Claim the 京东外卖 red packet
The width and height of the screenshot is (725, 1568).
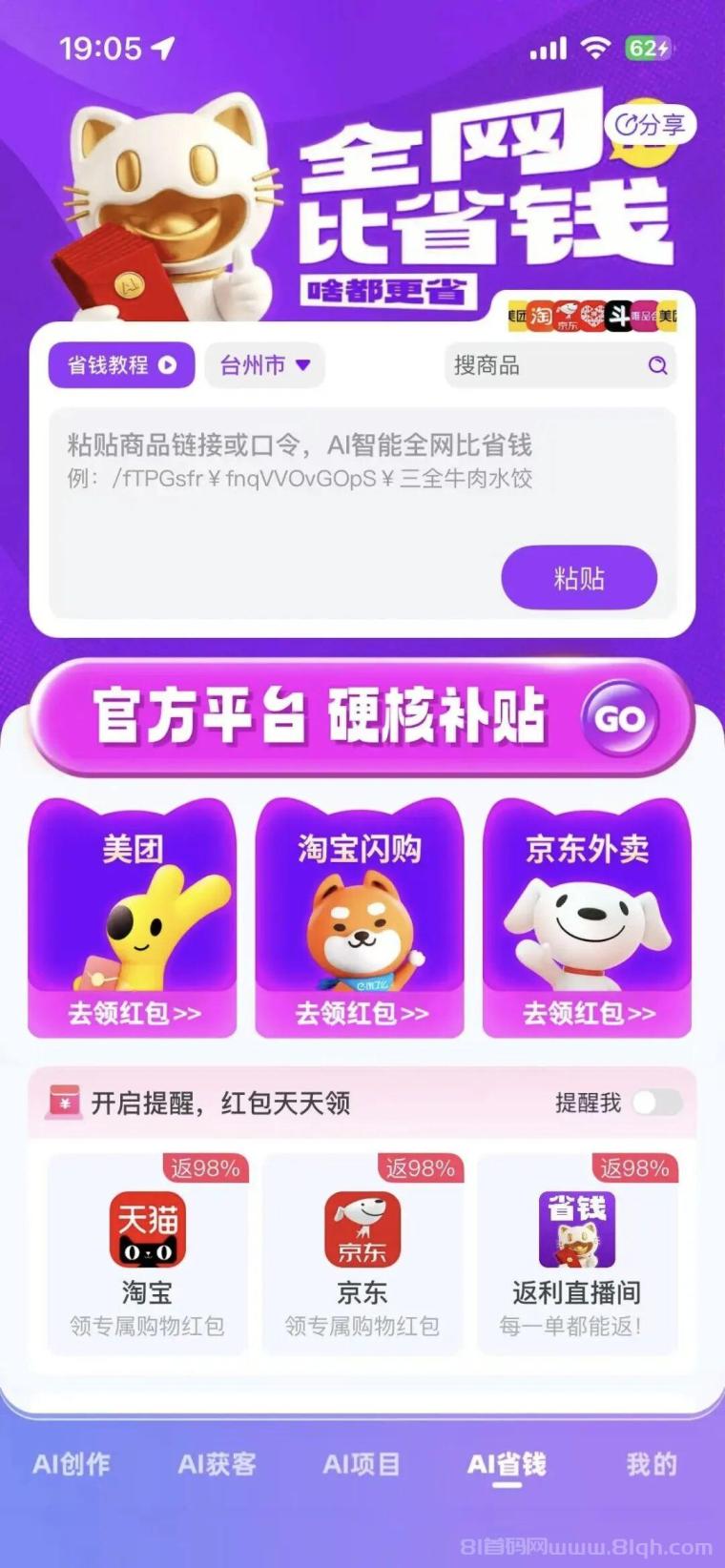tap(588, 1013)
